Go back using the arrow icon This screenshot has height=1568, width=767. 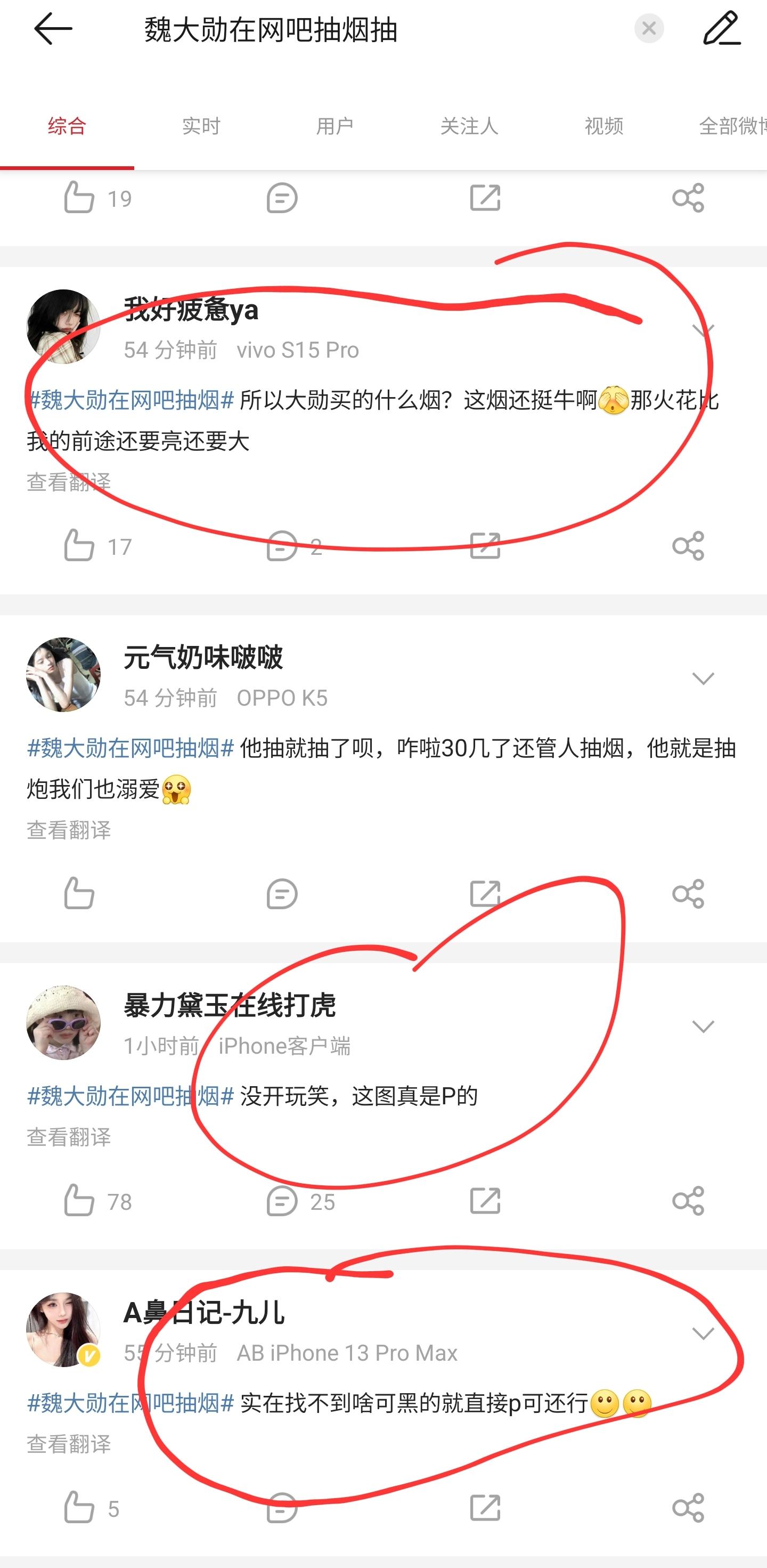coord(53,29)
